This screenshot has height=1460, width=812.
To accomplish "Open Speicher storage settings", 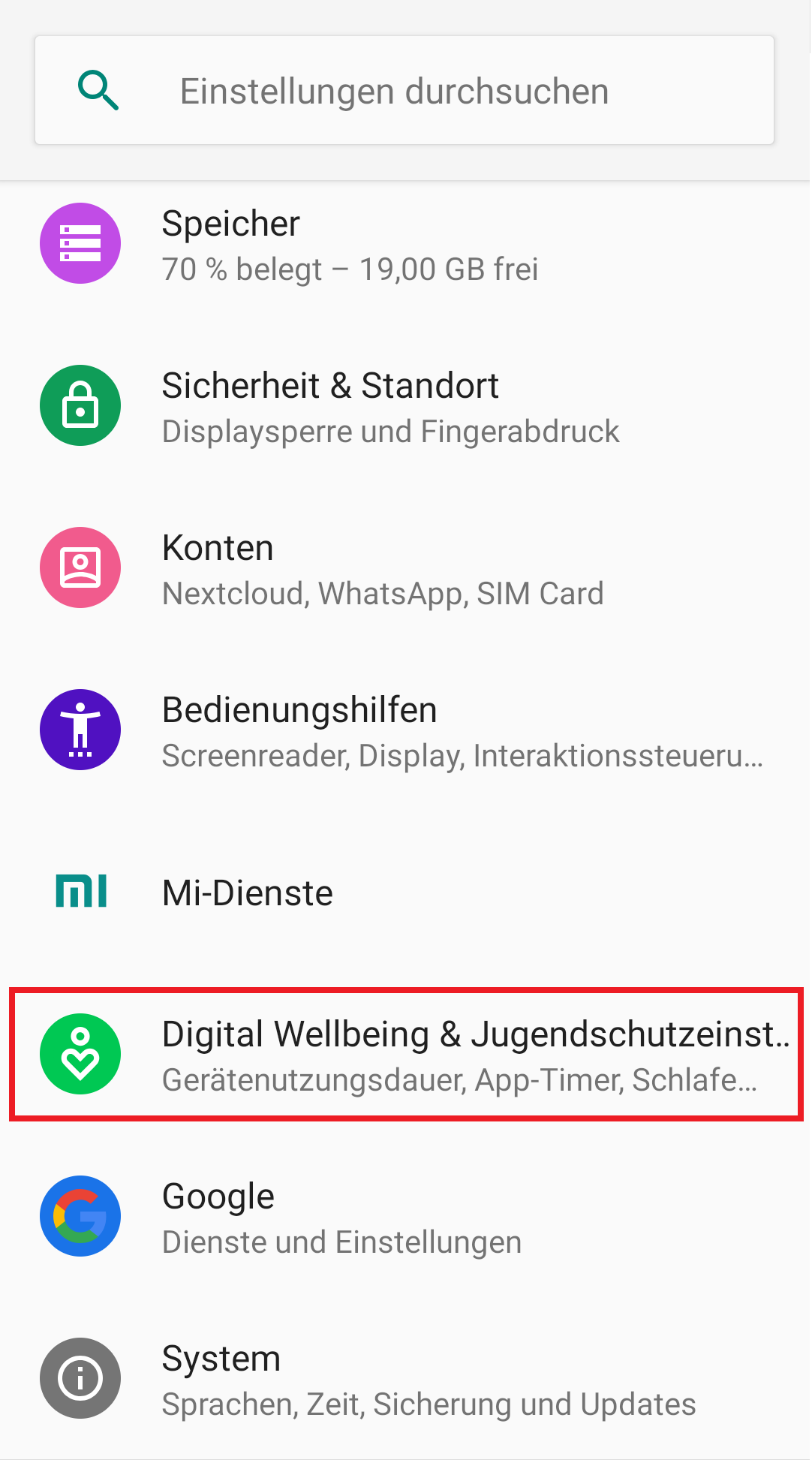I will click(x=405, y=245).
